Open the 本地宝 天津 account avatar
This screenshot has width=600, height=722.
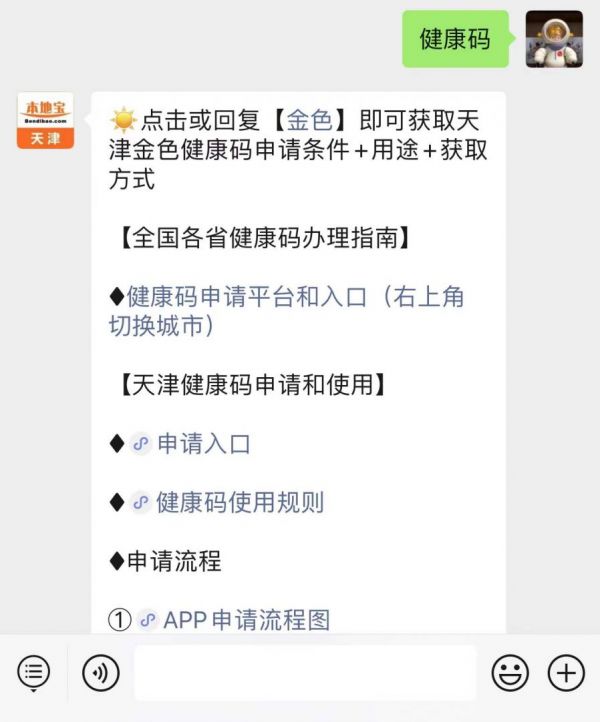pyautogui.click(x=45, y=121)
